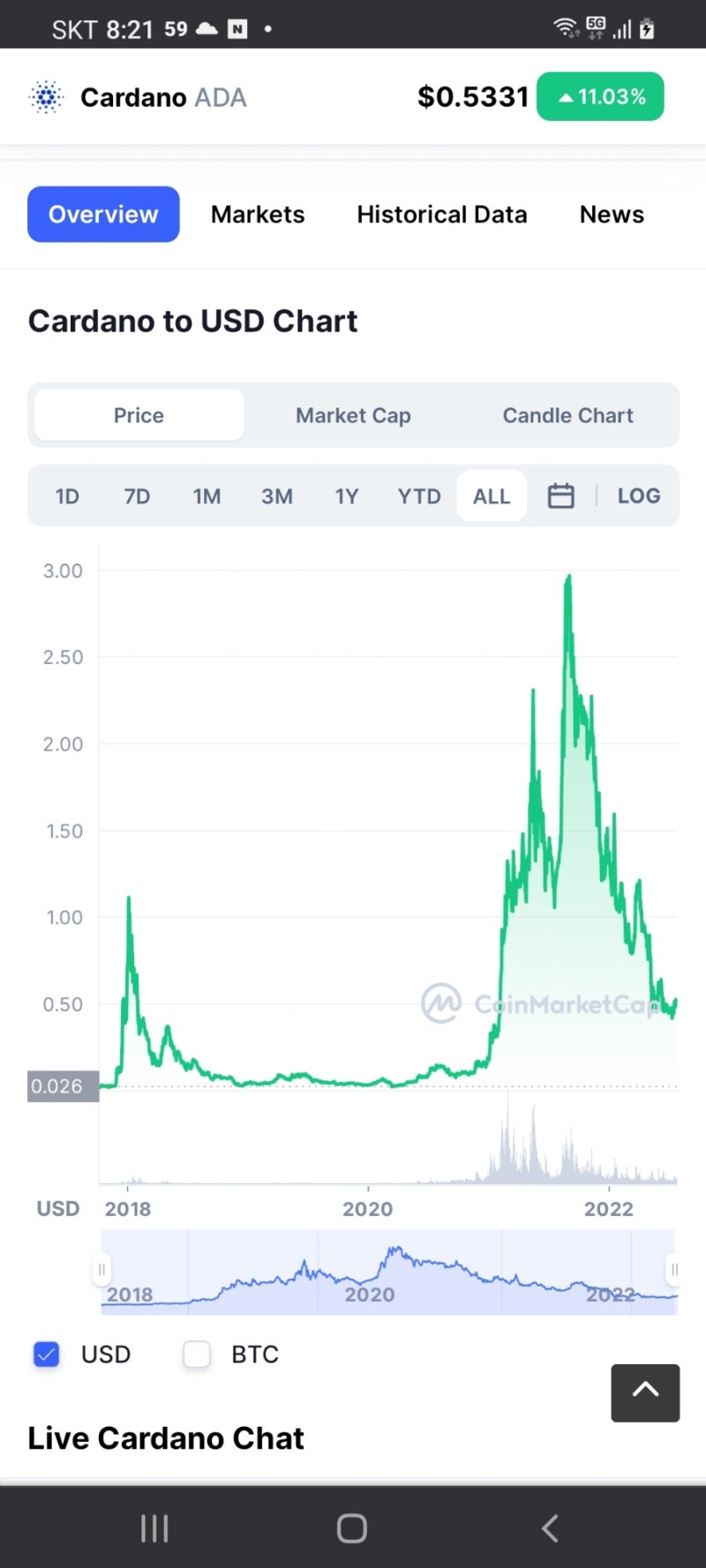Image resolution: width=706 pixels, height=1568 pixels.
Task: Switch chart to Candle Chart view
Action: coord(567,414)
